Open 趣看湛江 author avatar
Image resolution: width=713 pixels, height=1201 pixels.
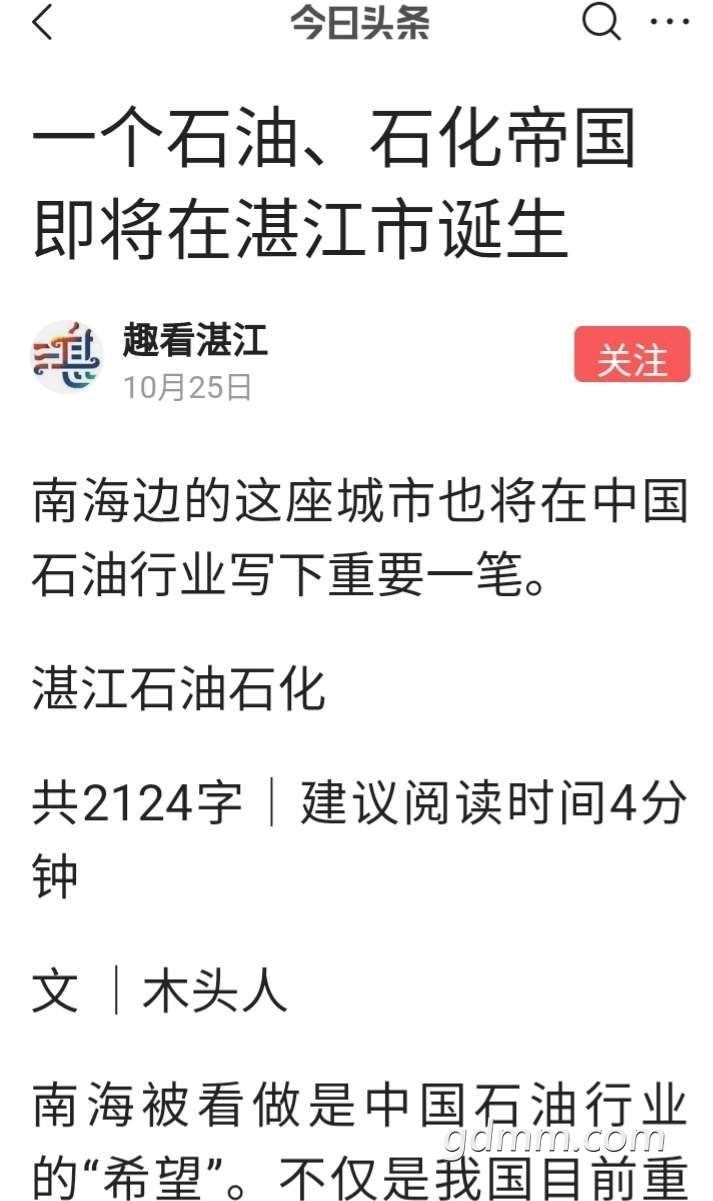(67, 357)
